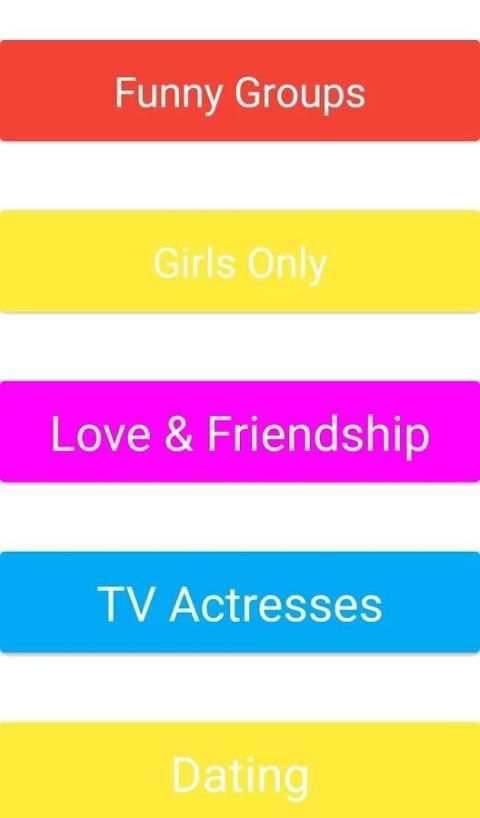Open the Dating groups button
Viewport: 480px width, 818px height.
[x=240, y=771]
